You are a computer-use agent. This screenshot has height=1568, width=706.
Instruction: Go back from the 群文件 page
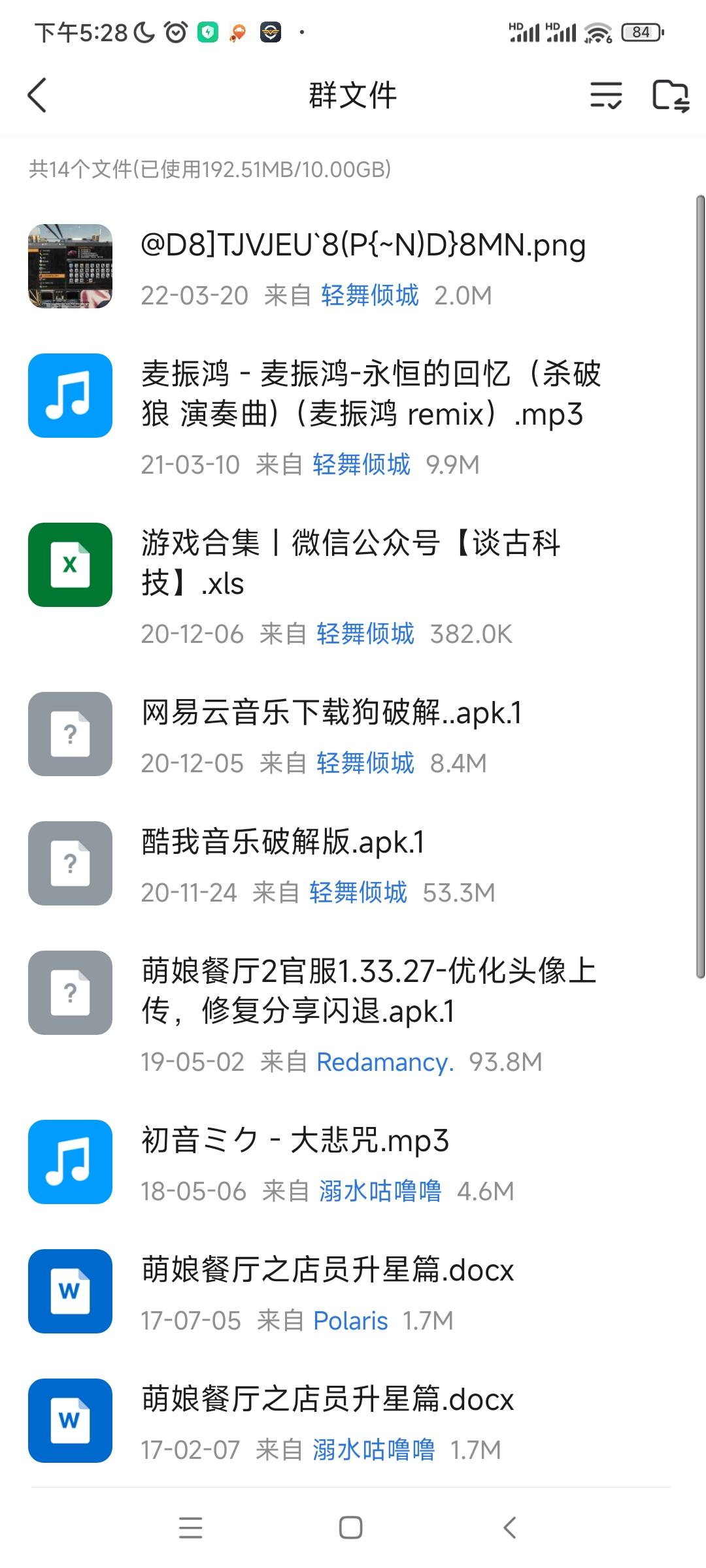click(38, 95)
